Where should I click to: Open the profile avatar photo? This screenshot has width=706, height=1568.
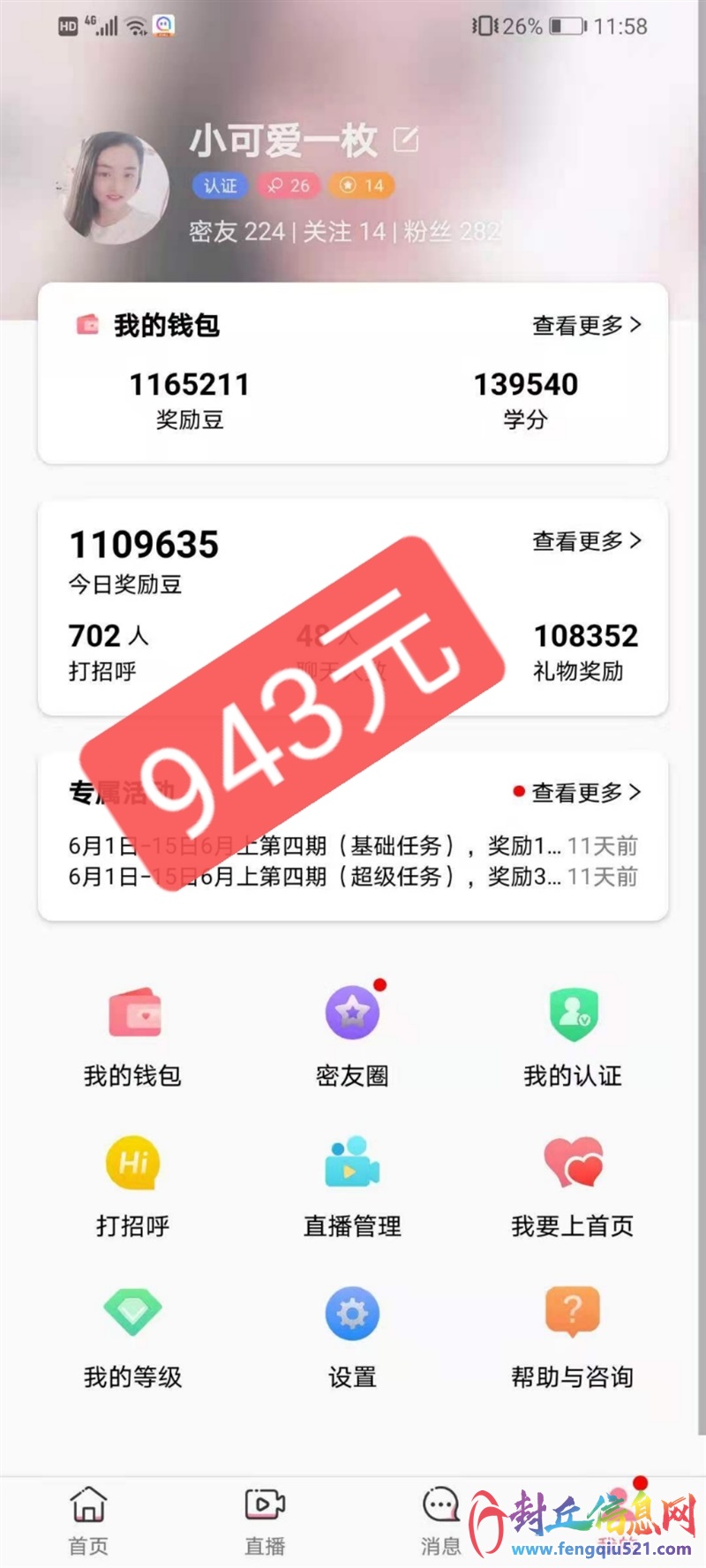point(115,188)
